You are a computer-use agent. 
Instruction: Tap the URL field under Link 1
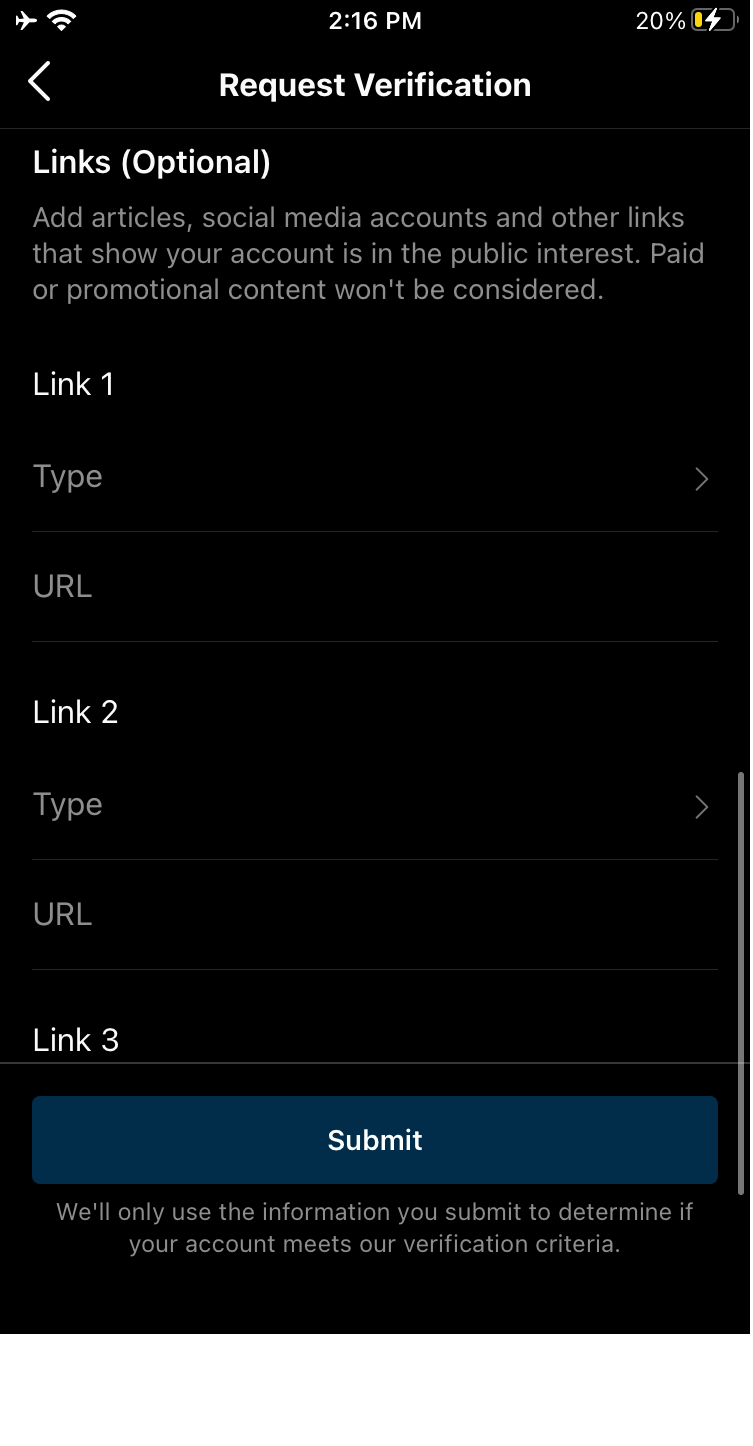coord(374,587)
